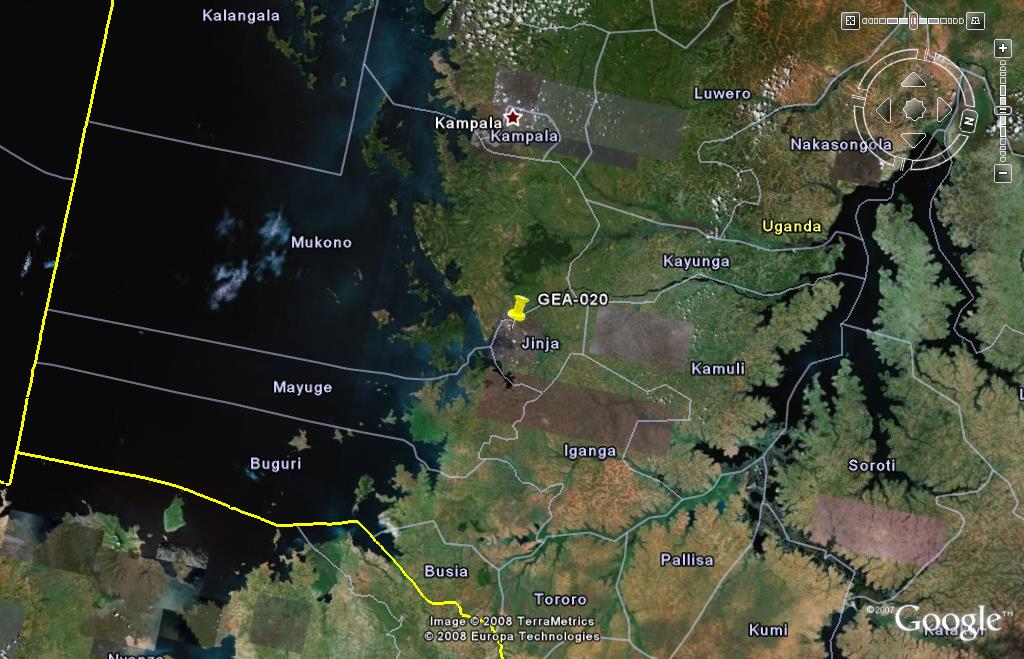Tap the horizon view tilt button
Viewport: 1024px width, 659px height.
(976, 21)
